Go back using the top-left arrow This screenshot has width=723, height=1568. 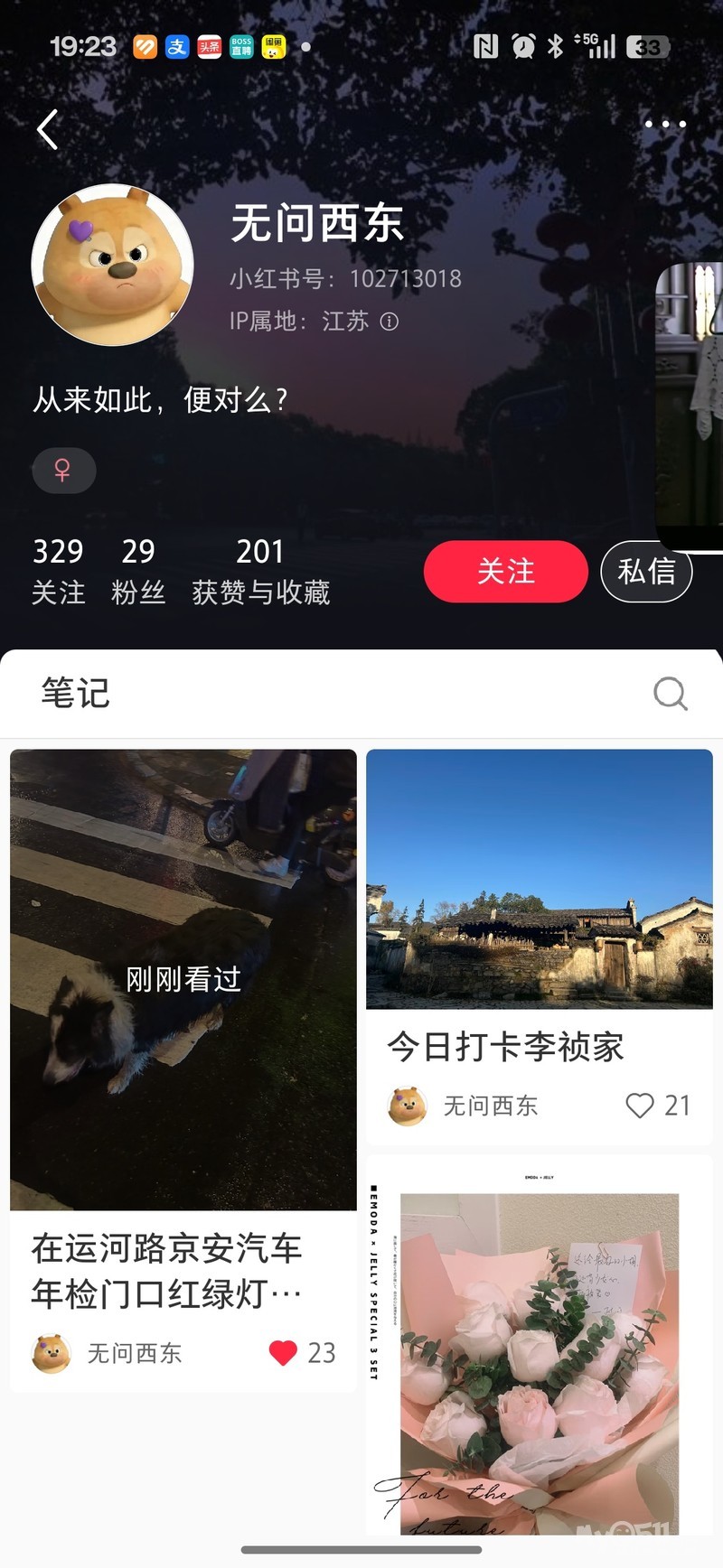(48, 129)
